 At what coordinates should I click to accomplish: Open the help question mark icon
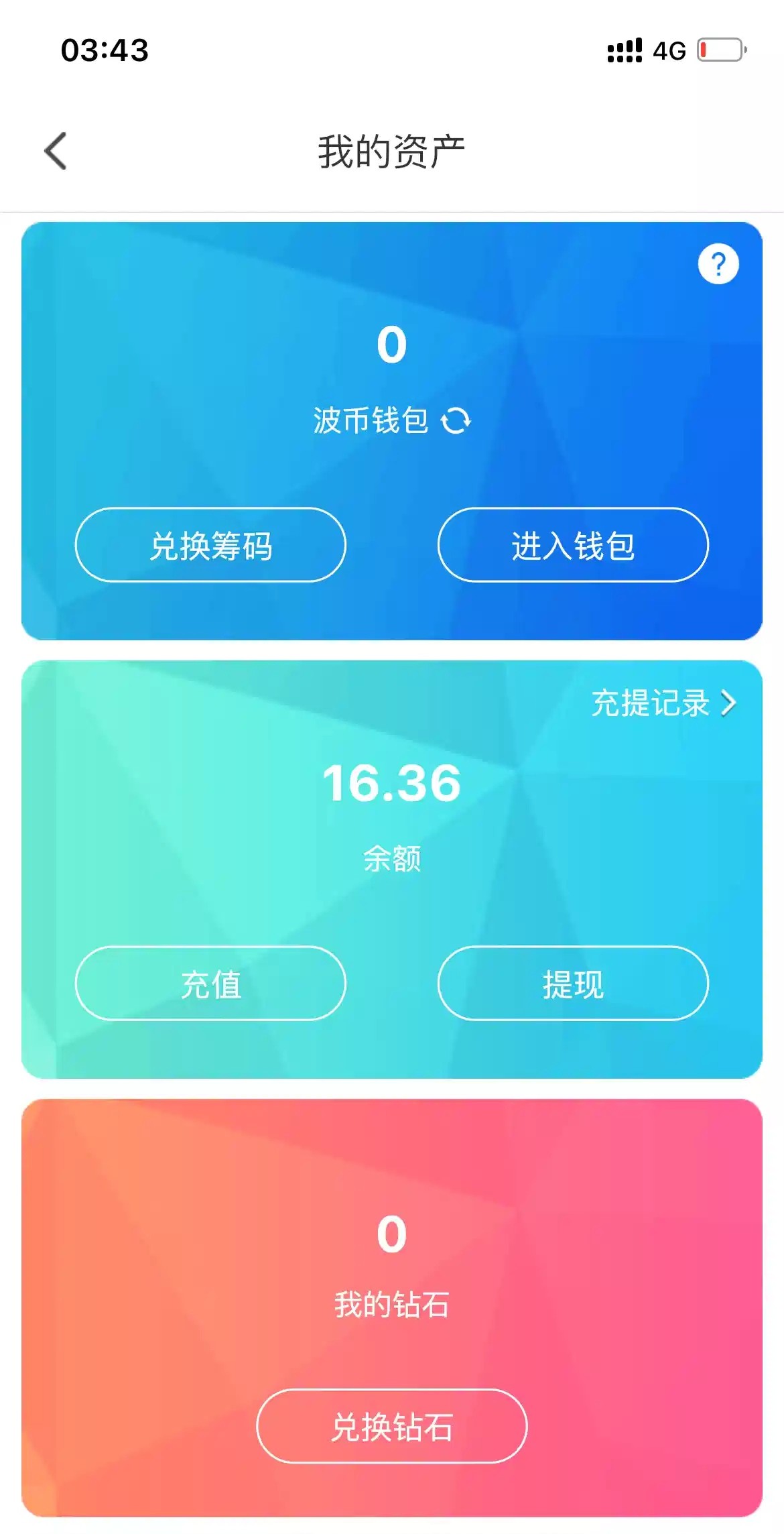coord(718,264)
